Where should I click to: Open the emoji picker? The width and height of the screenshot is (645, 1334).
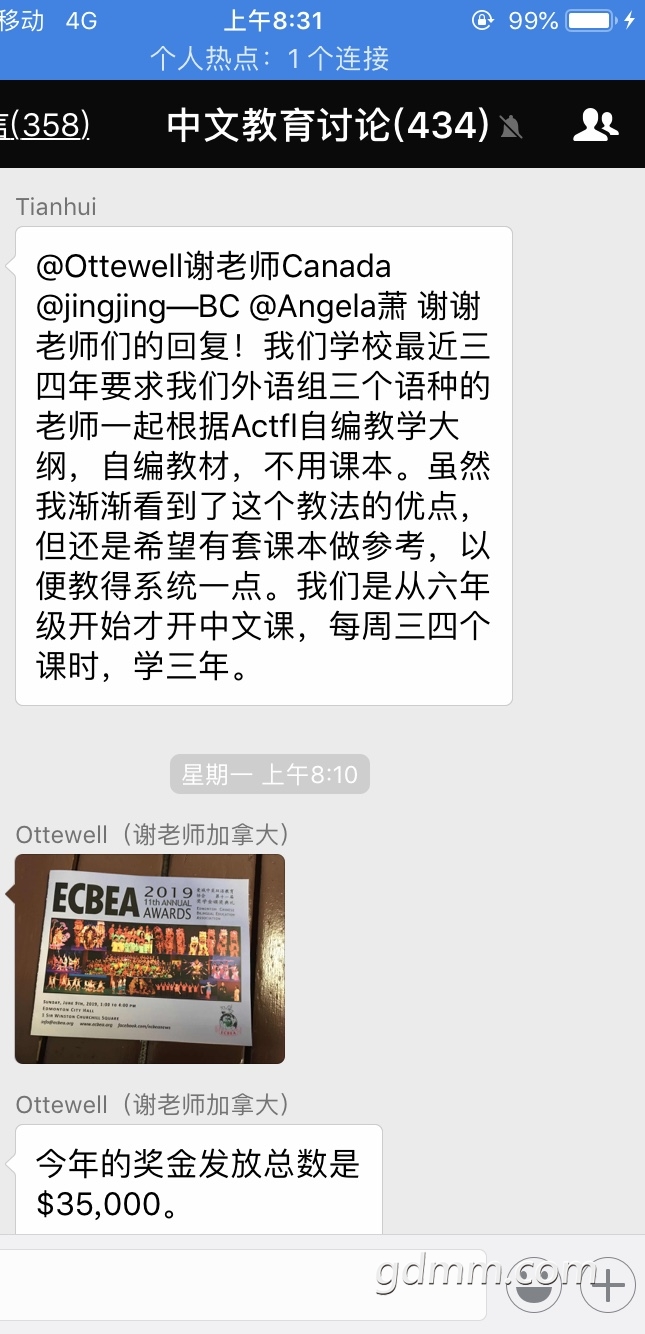pos(533,1286)
